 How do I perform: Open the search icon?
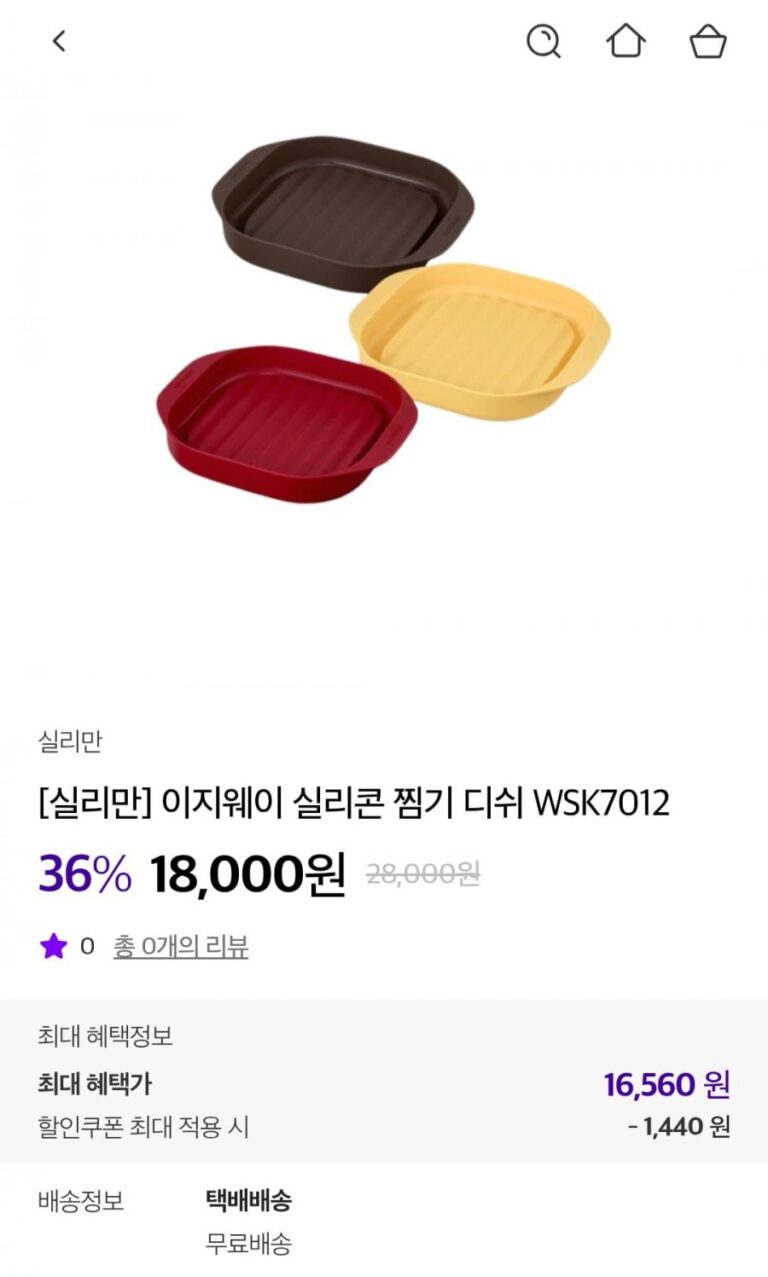pyautogui.click(x=543, y=41)
